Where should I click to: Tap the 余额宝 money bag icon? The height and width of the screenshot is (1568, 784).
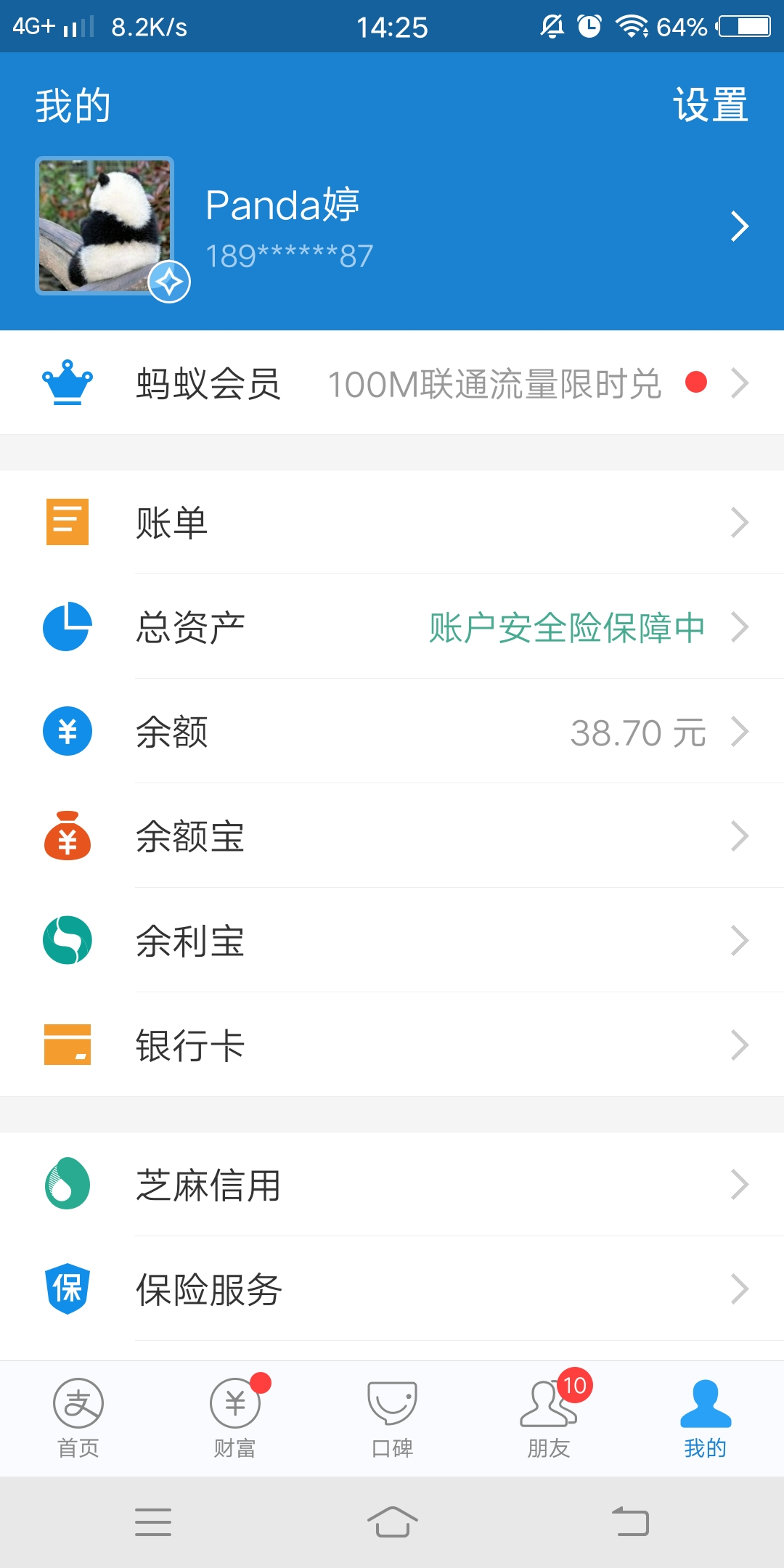coord(68,836)
